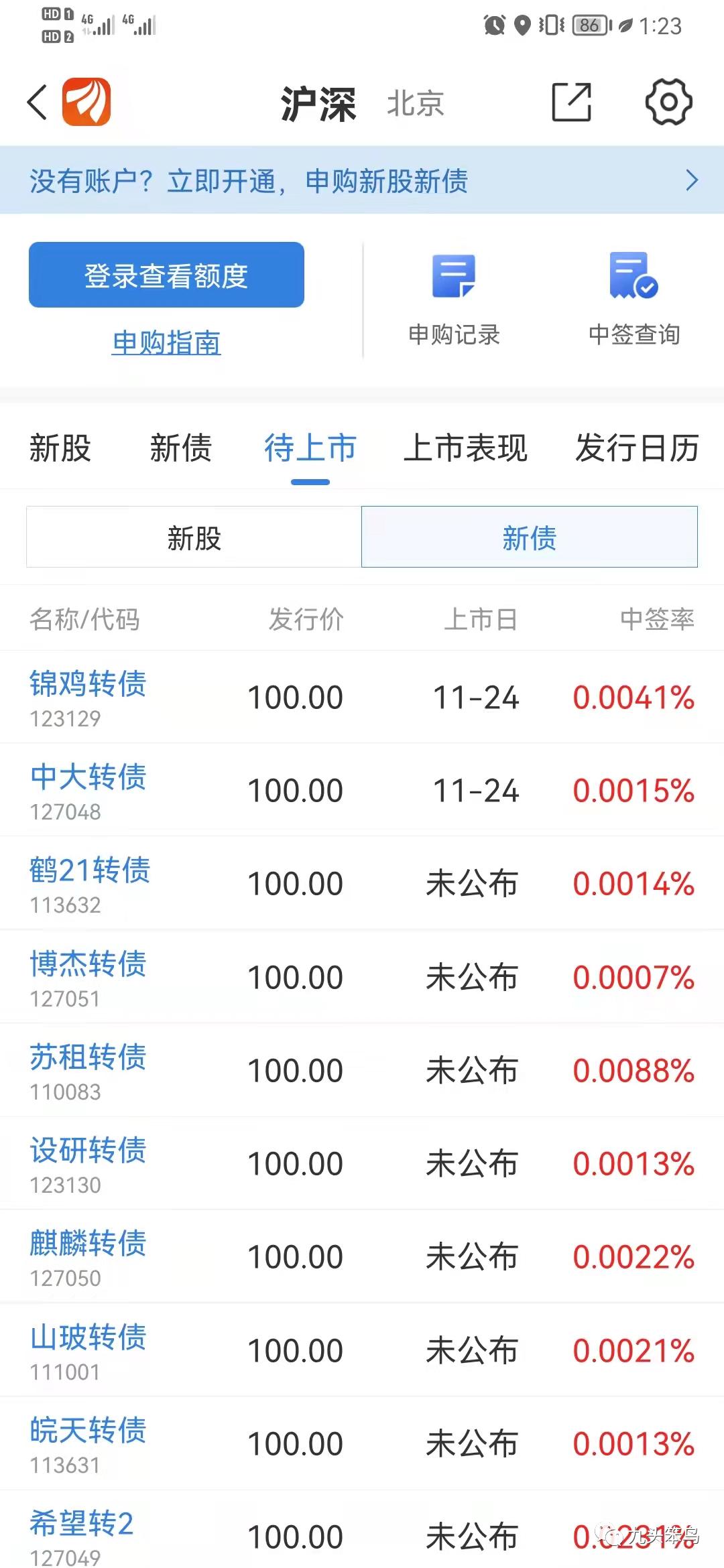This screenshot has width=724, height=1568.
Task: Sort by the 中签率 column header
Action: tap(658, 618)
